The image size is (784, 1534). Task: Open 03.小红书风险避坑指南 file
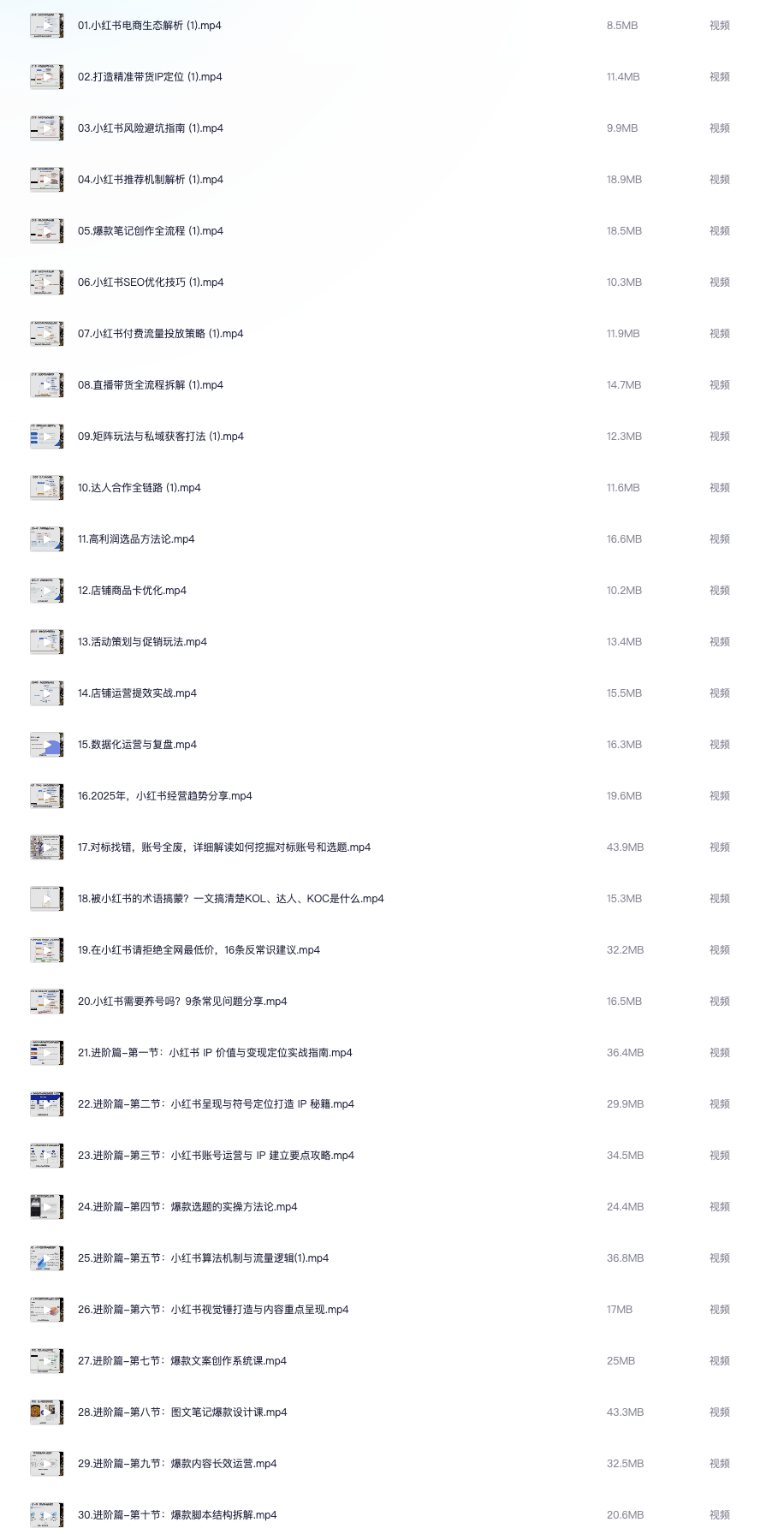point(150,128)
